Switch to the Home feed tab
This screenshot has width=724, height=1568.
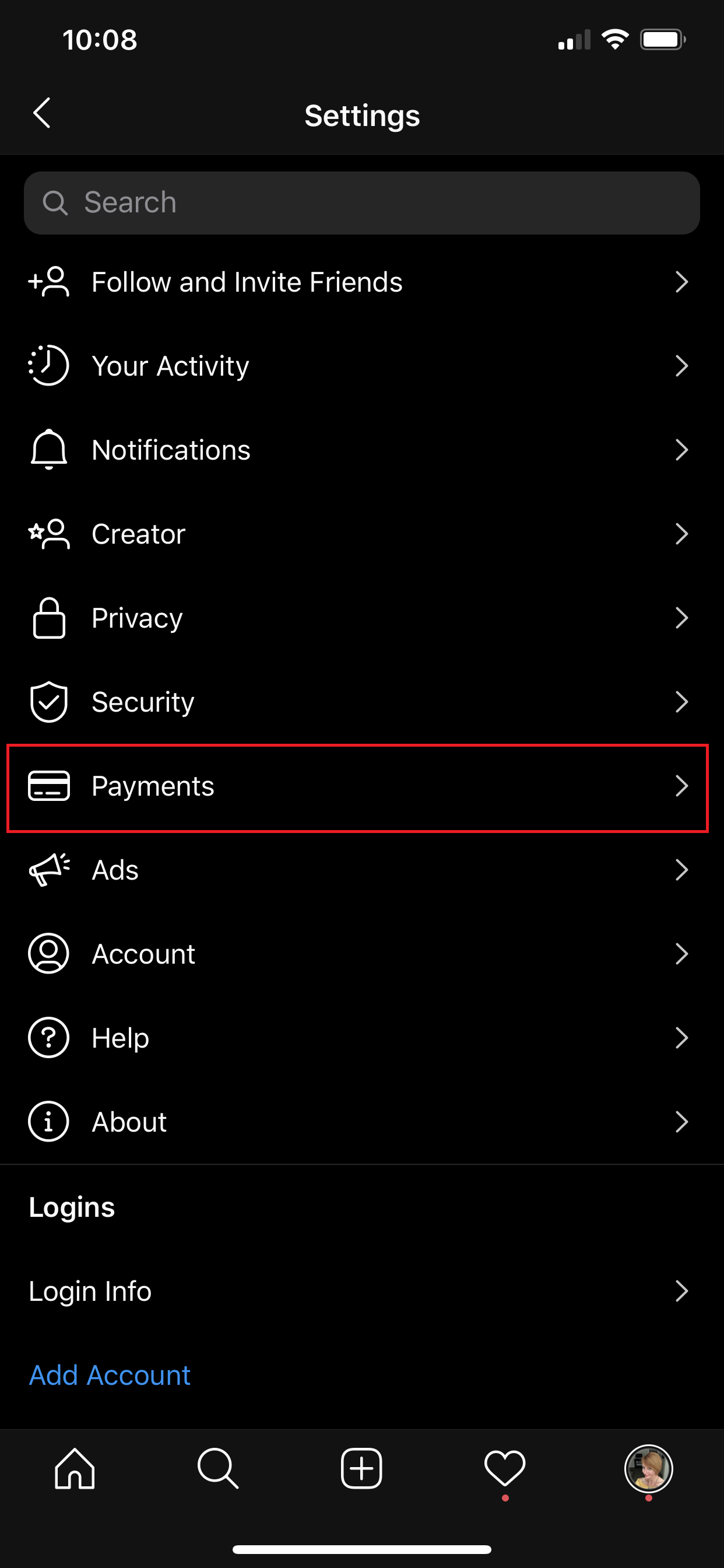click(x=75, y=1469)
